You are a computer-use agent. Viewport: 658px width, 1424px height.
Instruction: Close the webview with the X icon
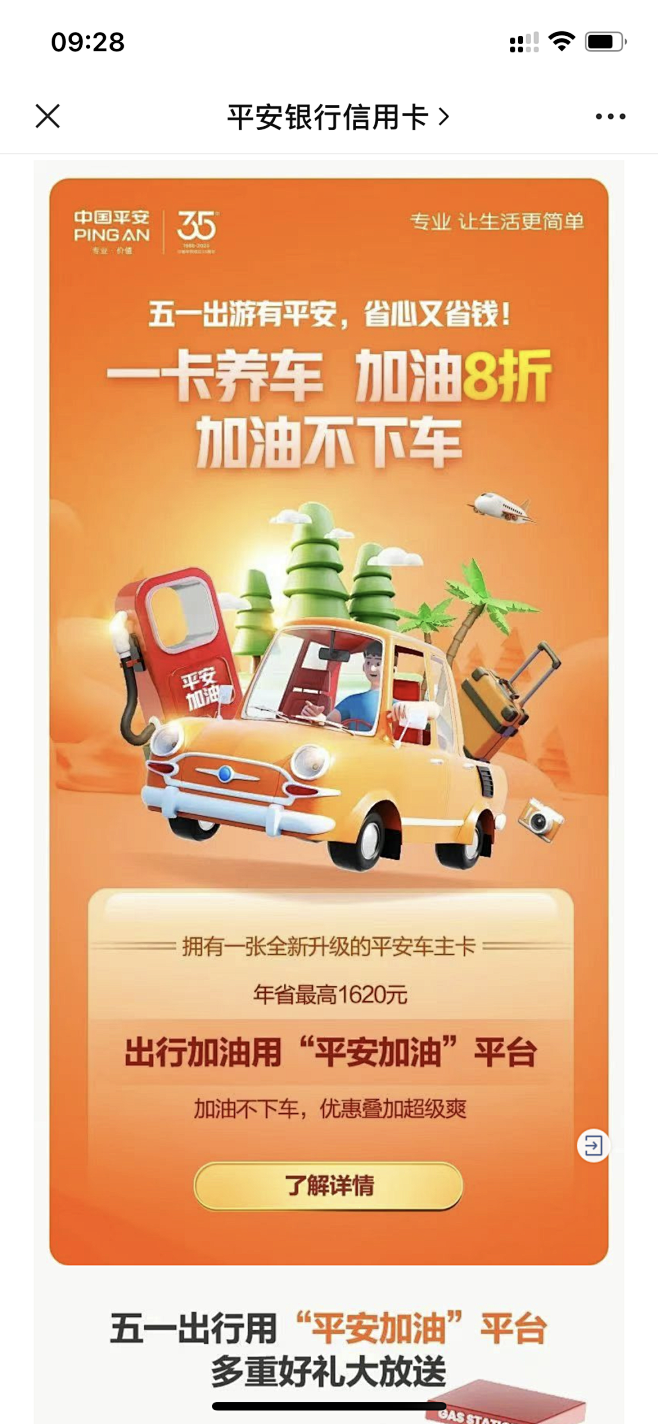point(47,116)
